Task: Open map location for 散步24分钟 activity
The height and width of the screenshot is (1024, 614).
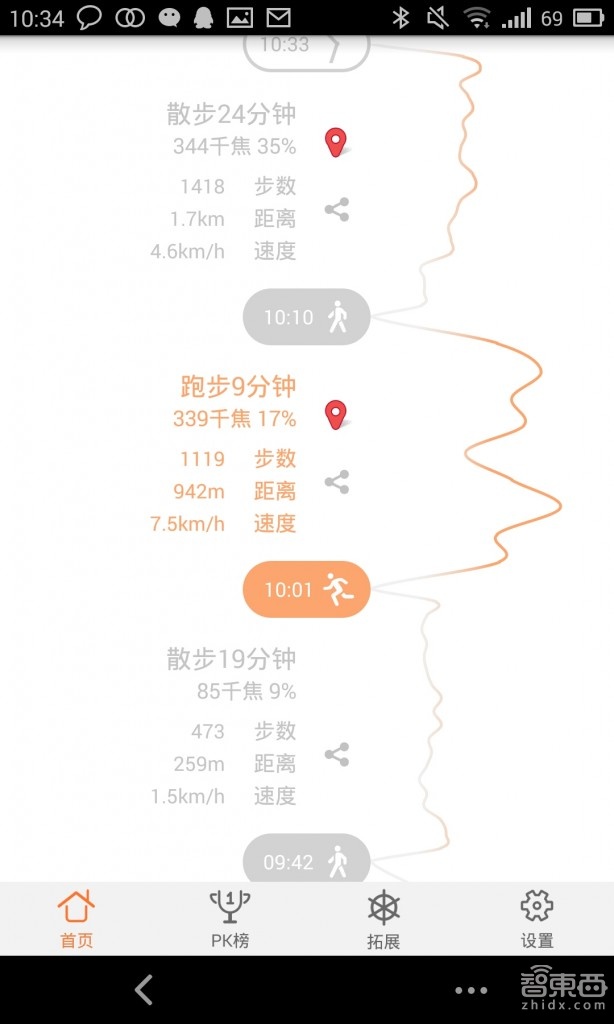Action: coord(336,142)
